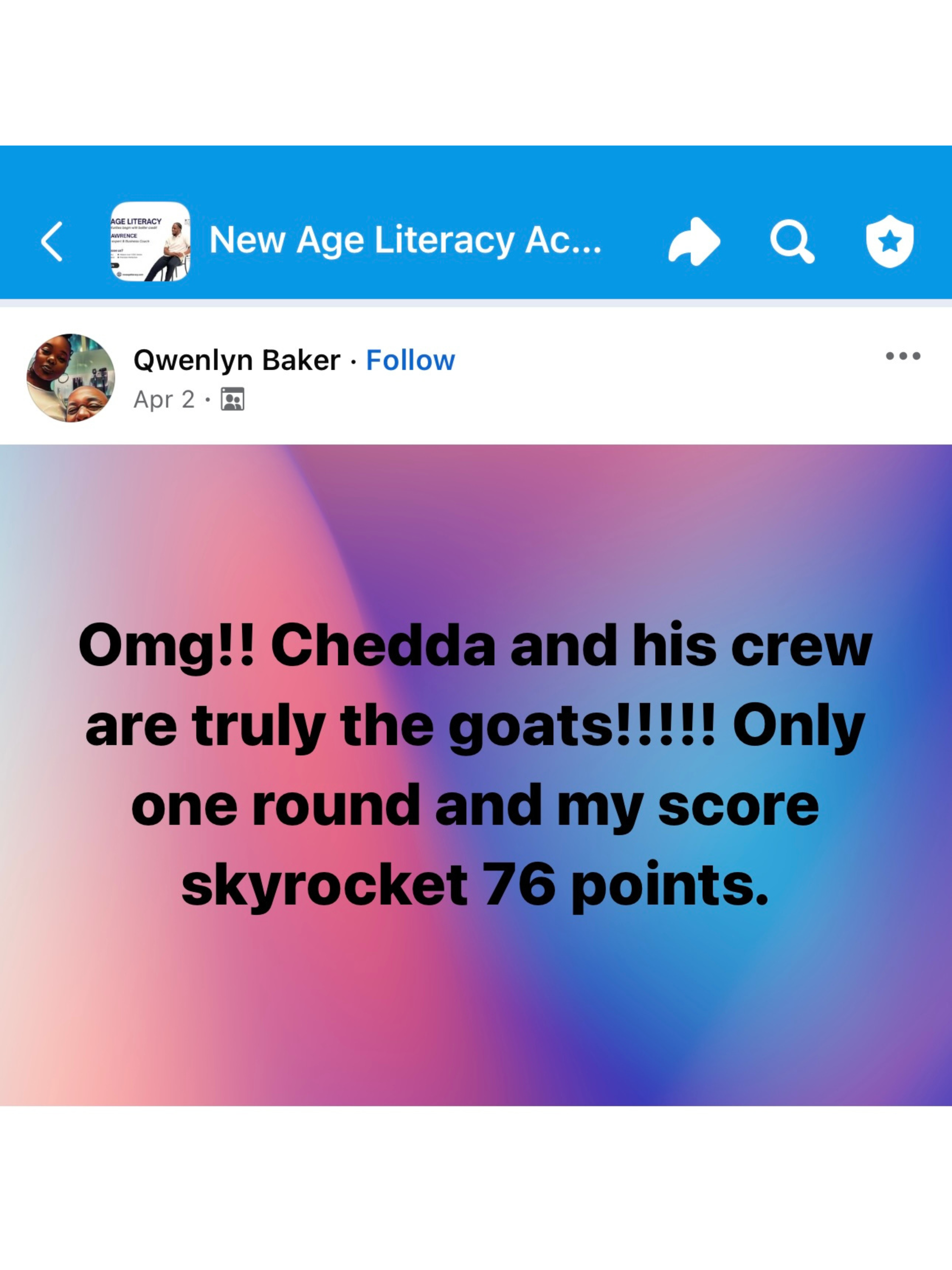
Task: Share this group via the arrow icon
Action: point(694,241)
